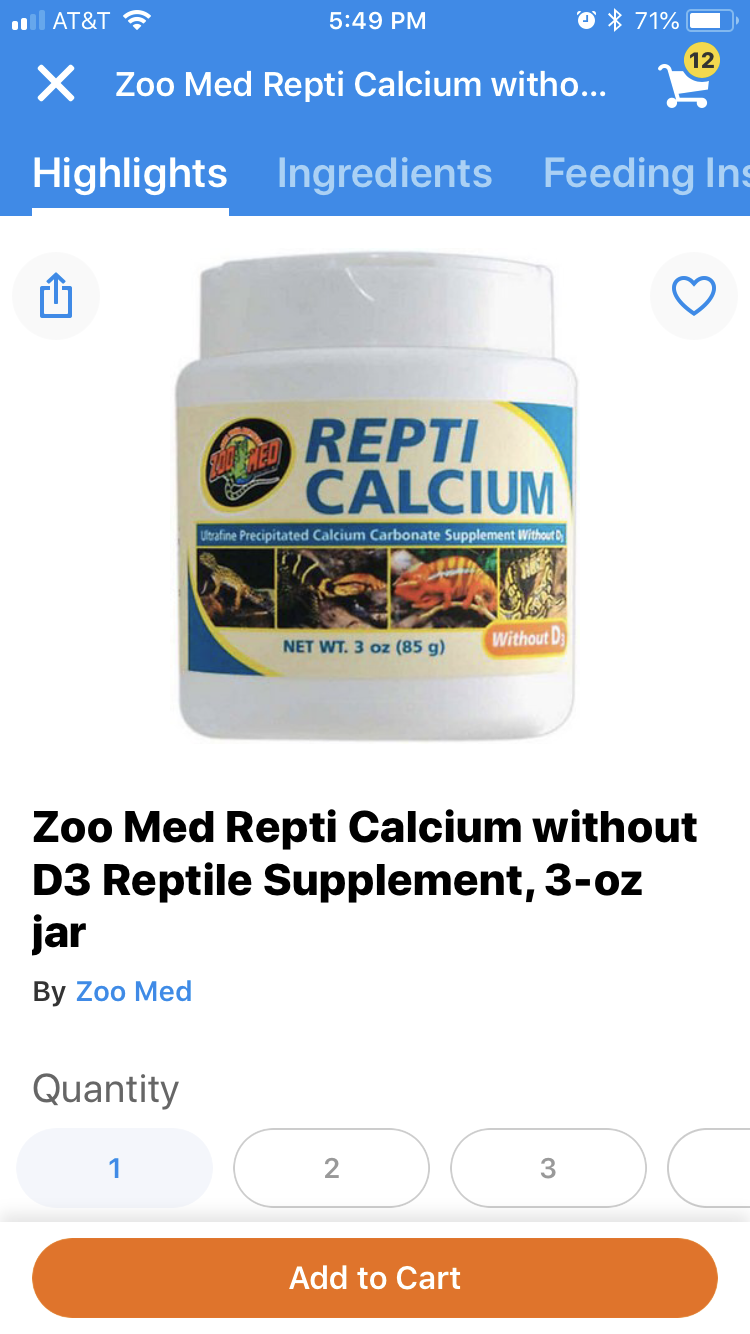This screenshot has height=1334, width=750.
Task: Add product to favorites with heart
Action: (x=693, y=296)
